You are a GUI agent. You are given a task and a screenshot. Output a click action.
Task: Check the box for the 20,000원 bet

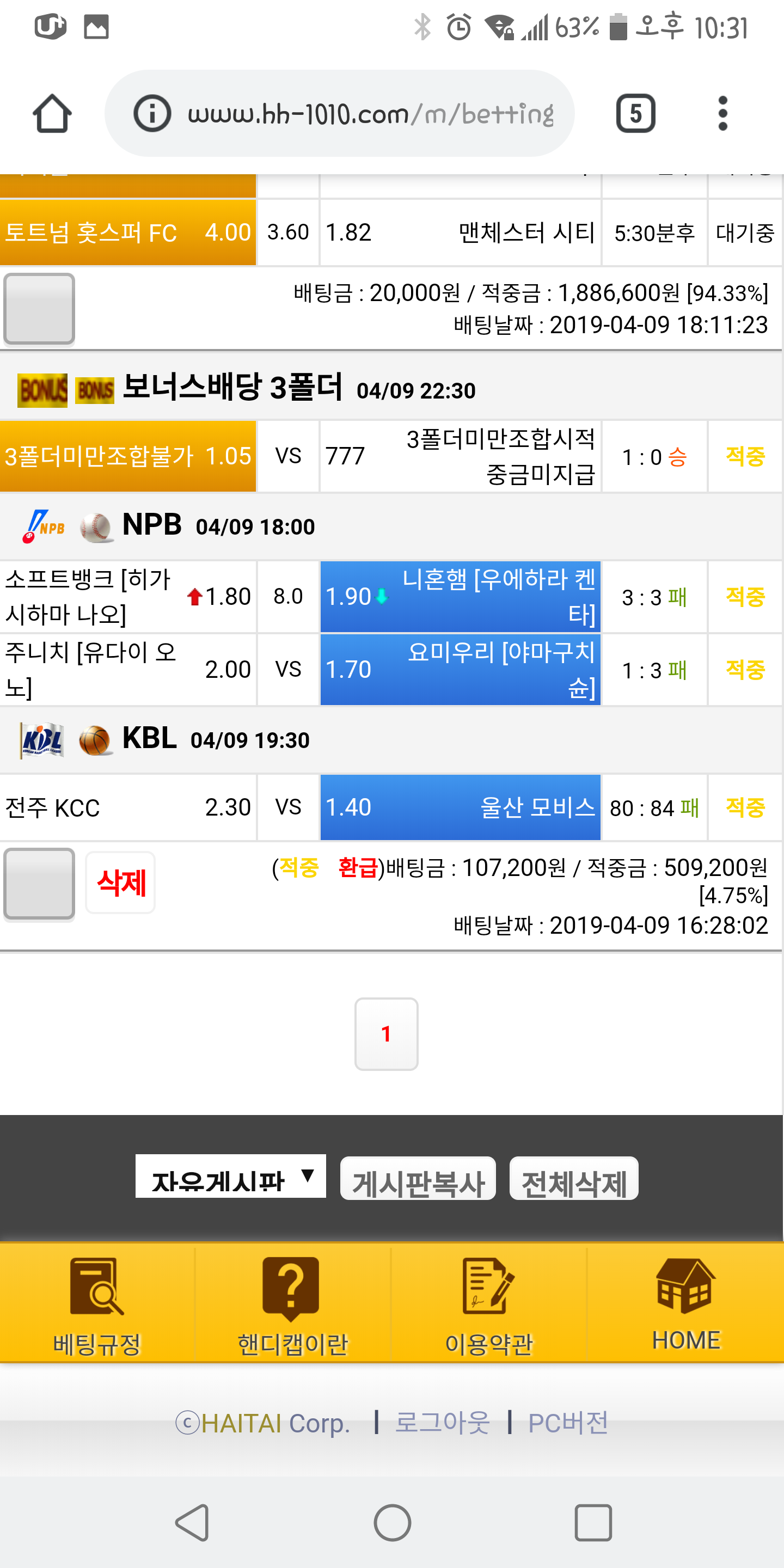[40, 309]
